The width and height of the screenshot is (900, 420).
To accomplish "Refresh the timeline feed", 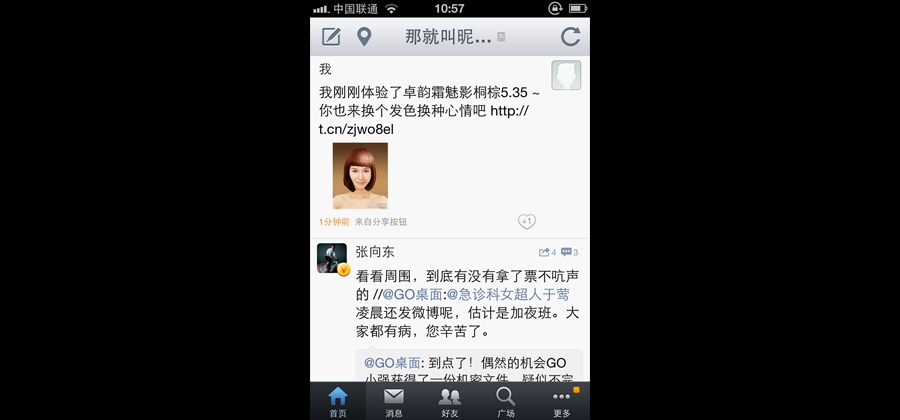I will click(x=570, y=37).
